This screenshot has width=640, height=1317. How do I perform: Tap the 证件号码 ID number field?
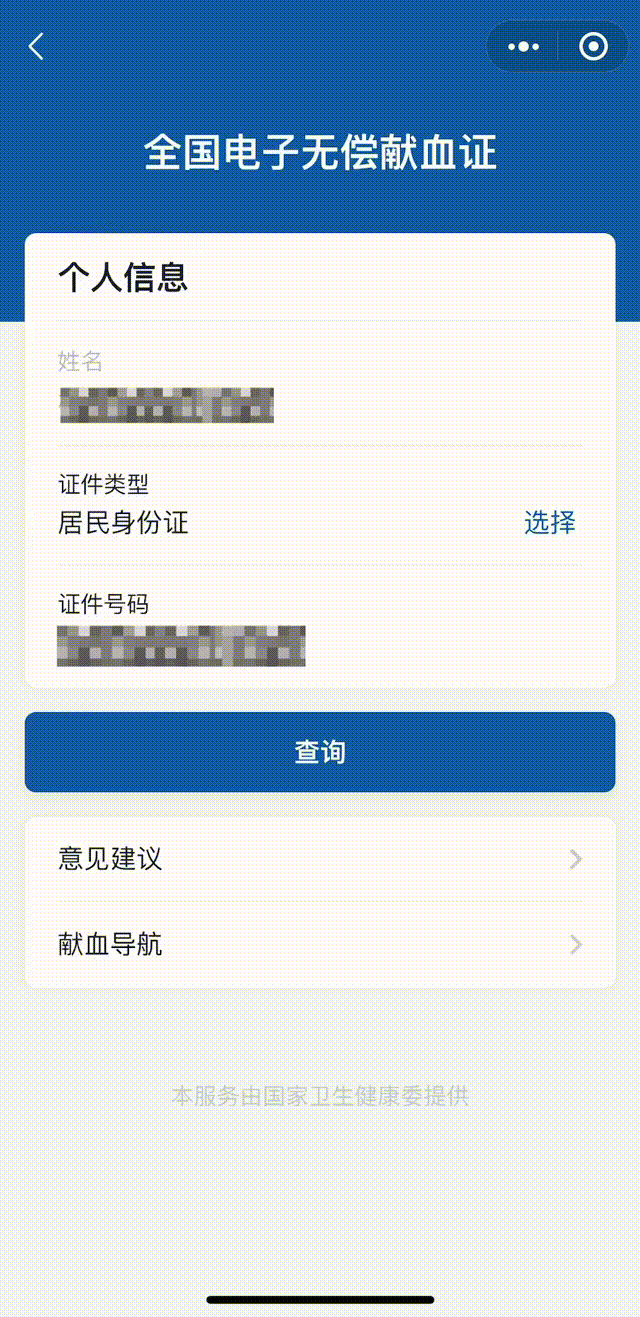coord(320,645)
